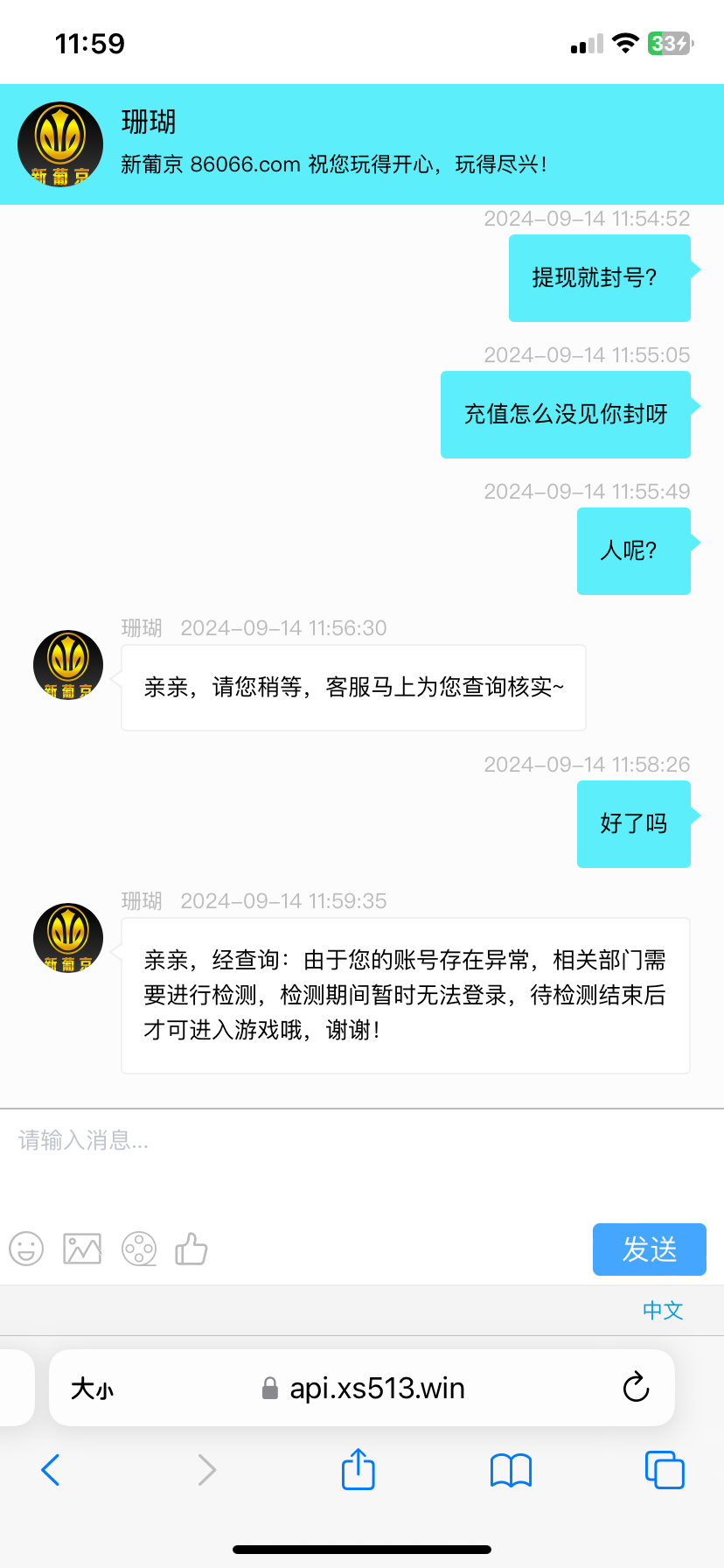Screen dimensions: 724x1568
Task: Open page options via the 大小 control
Action: coord(93,1388)
